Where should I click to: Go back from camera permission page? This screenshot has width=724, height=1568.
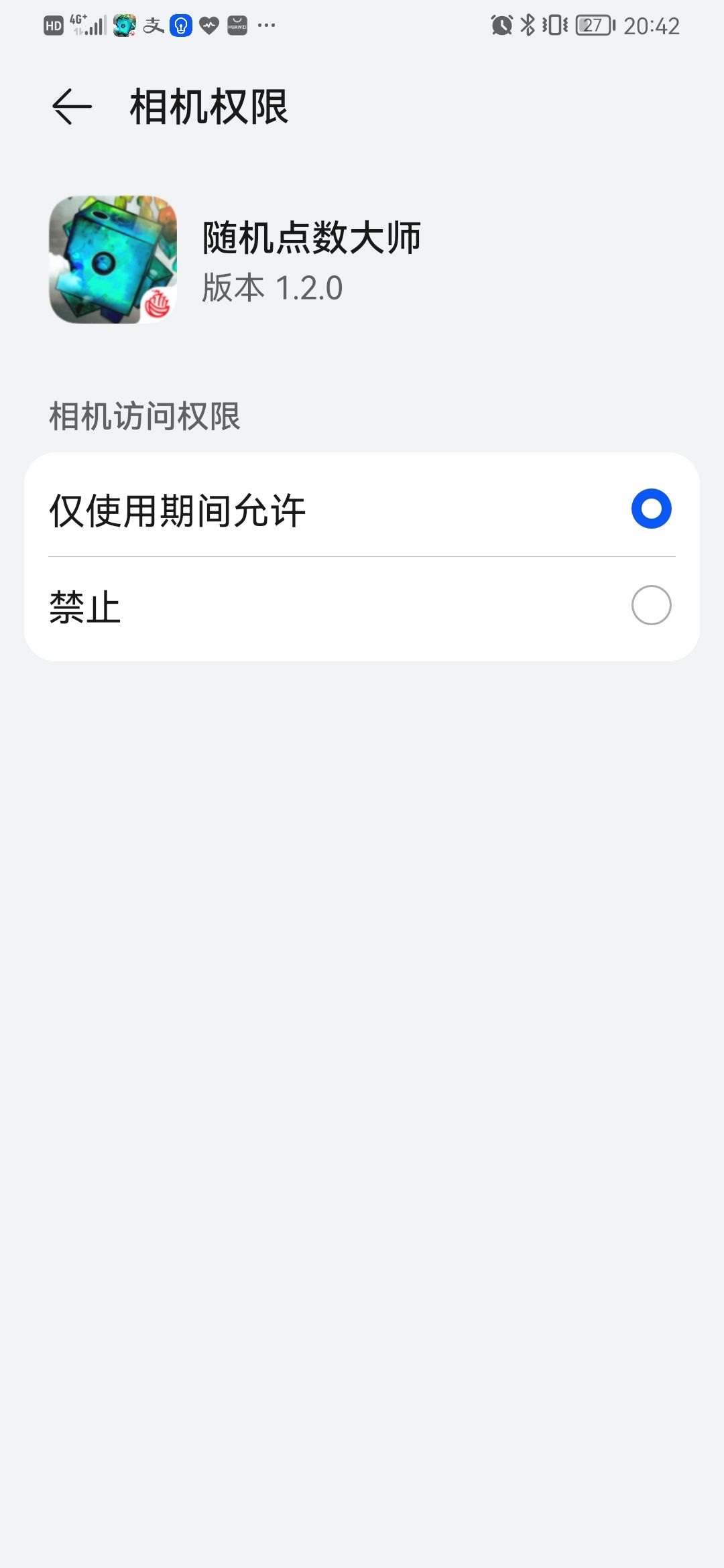[x=72, y=107]
